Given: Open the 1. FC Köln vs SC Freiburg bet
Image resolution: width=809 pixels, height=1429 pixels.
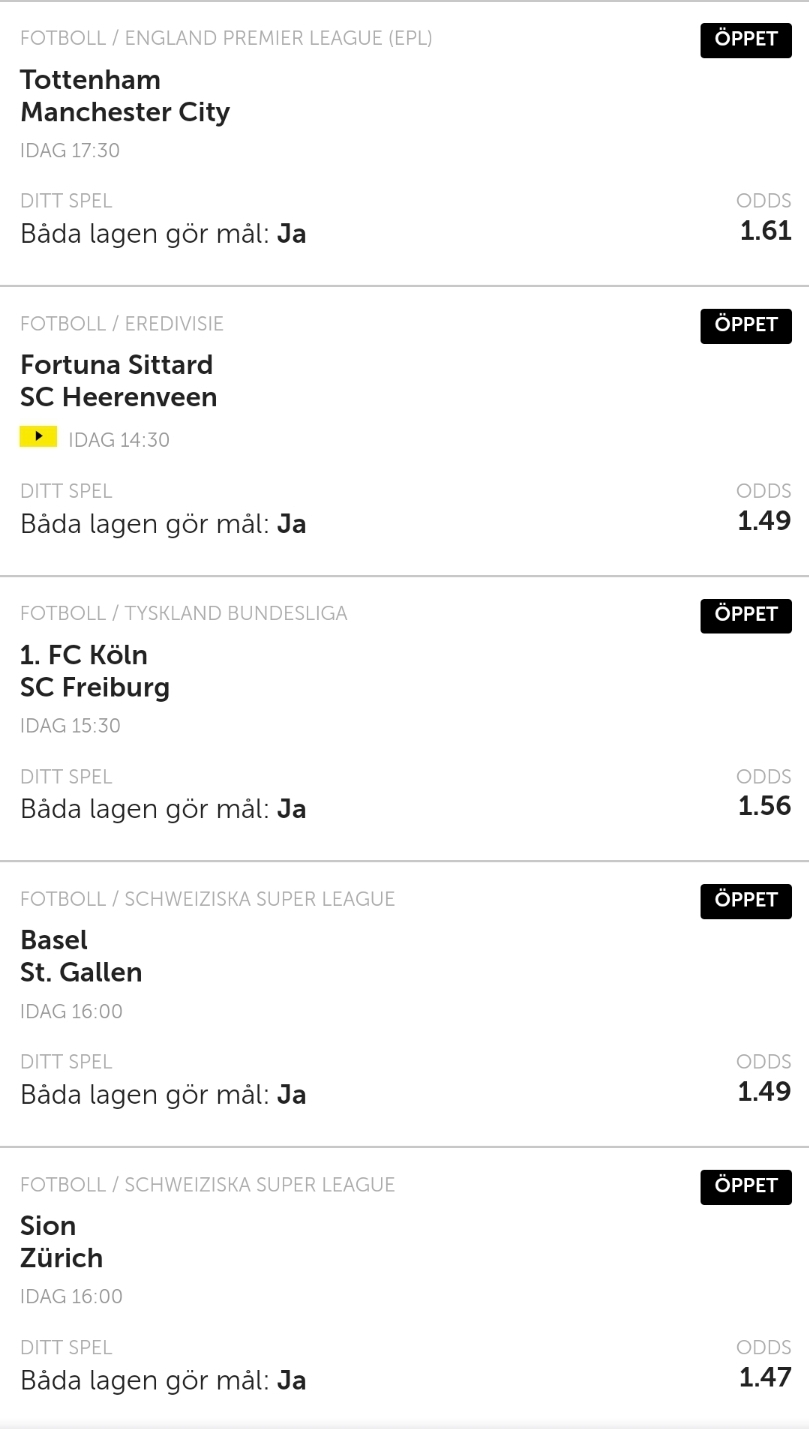Looking at the screenshot, I should [x=404, y=718].
